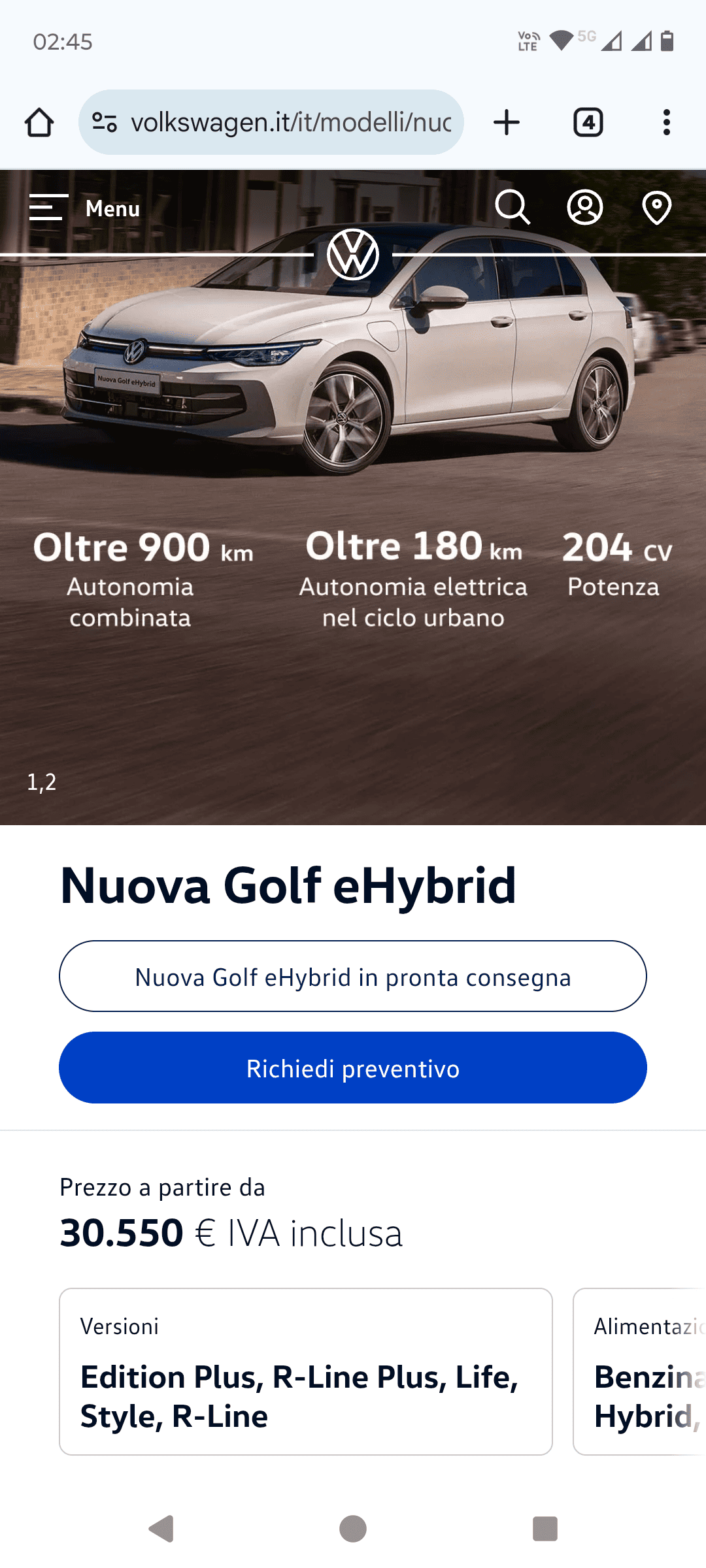706x1568 pixels.
Task: Tap Richiedi preventivo button
Action: 353,1068
